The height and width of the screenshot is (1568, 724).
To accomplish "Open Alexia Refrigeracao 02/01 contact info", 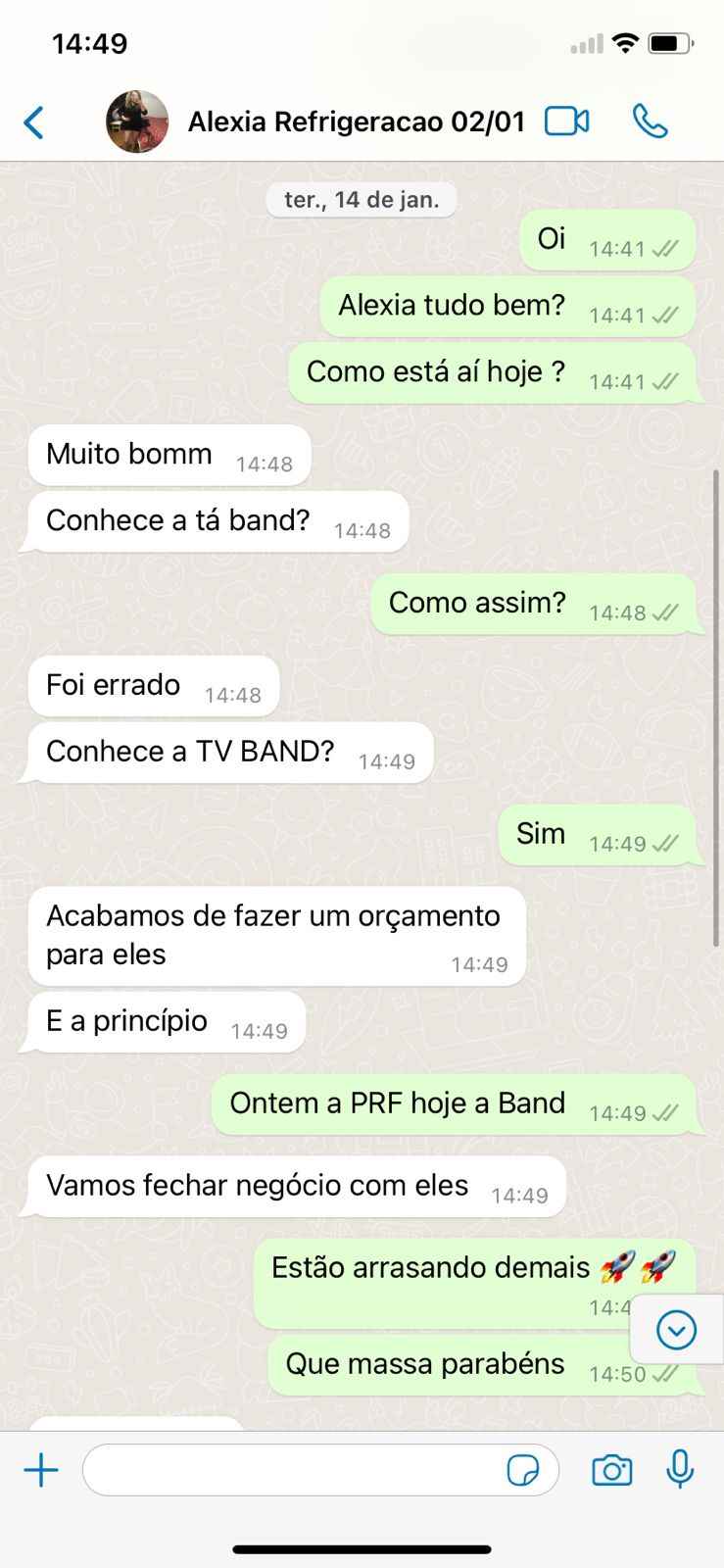I will click(357, 122).
